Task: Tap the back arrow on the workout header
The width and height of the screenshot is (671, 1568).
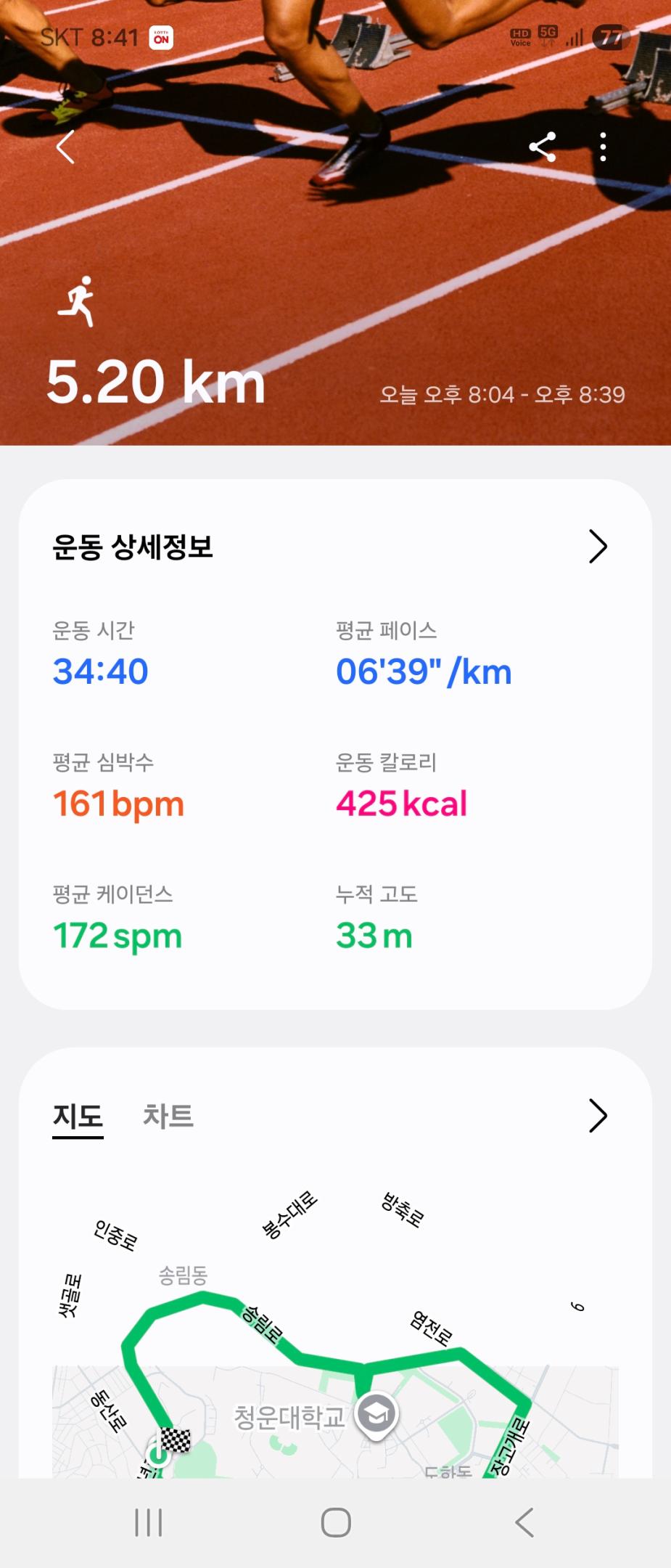Action: (x=65, y=147)
